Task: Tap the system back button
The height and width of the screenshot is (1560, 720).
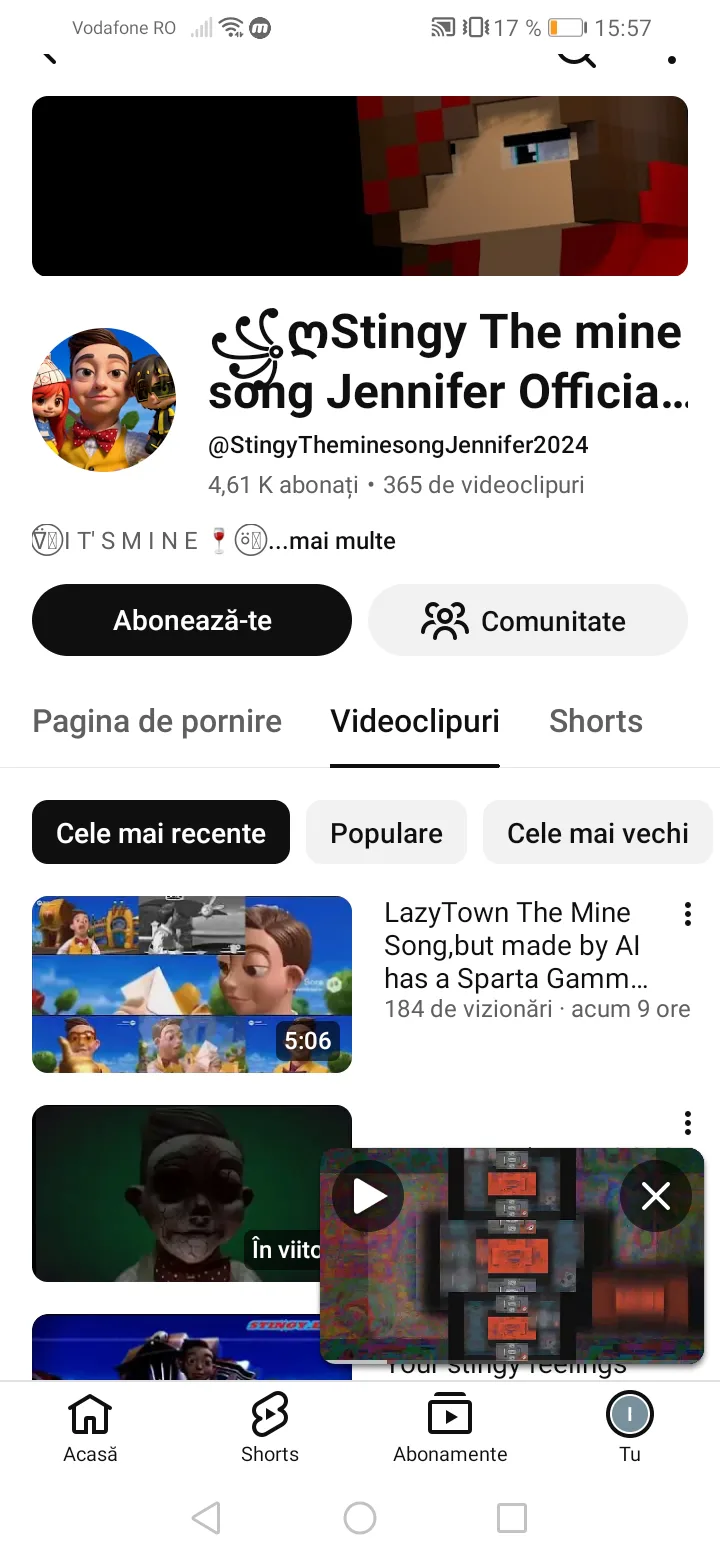Action: tap(206, 1518)
